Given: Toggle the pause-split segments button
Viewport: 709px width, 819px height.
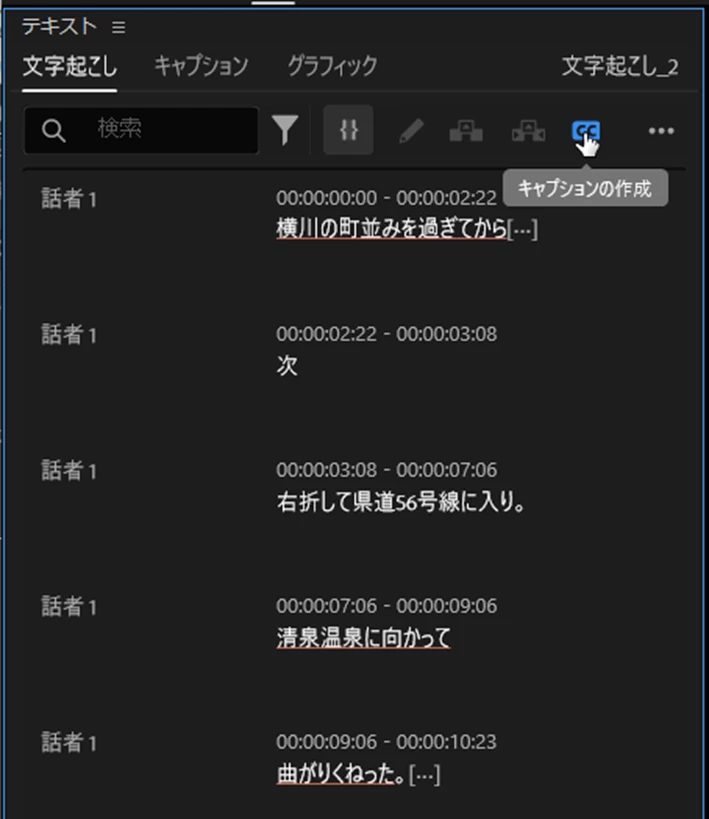Looking at the screenshot, I should pos(348,130).
